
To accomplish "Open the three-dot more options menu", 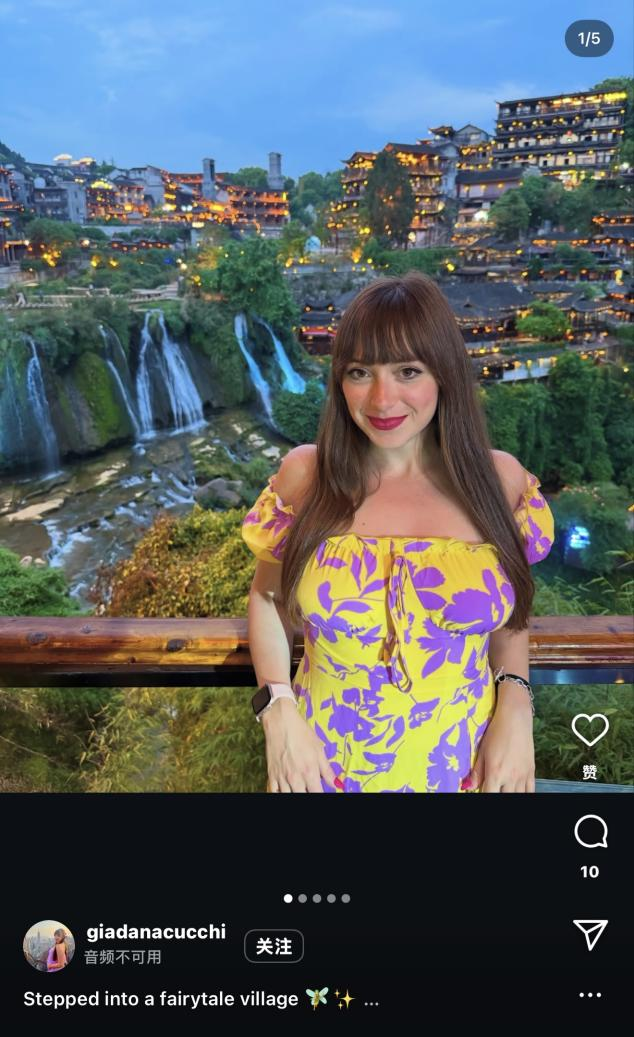I will coord(590,995).
